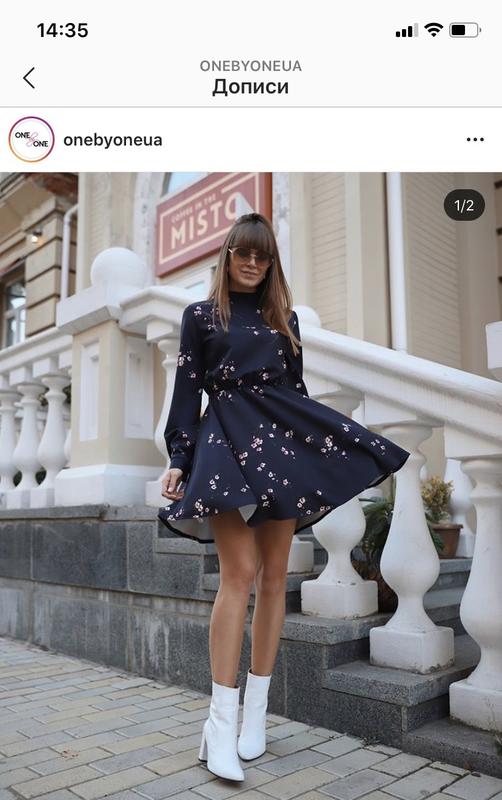
Task: Open the post's three-dot options menu
Action: (x=475, y=139)
